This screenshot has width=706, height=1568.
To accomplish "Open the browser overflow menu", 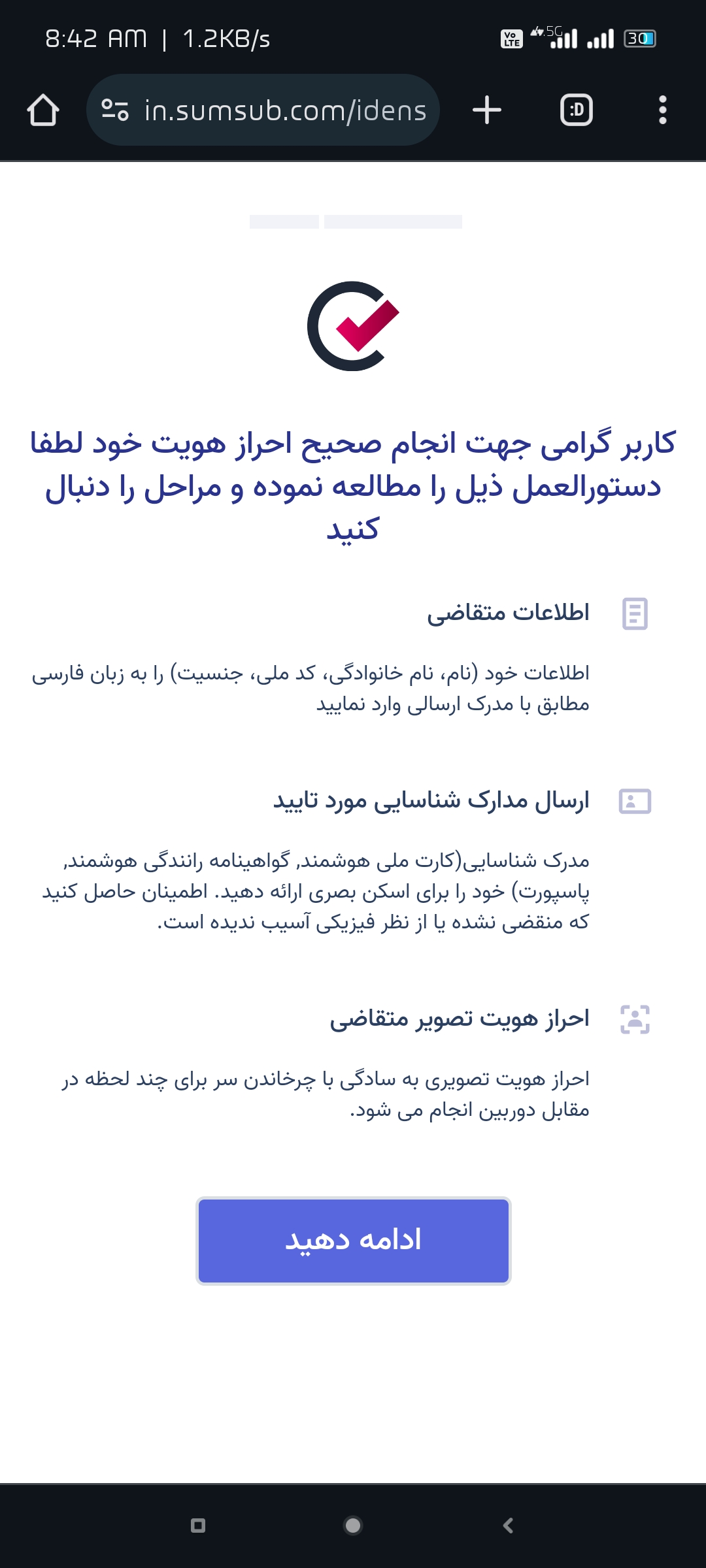I will click(x=663, y=110).
